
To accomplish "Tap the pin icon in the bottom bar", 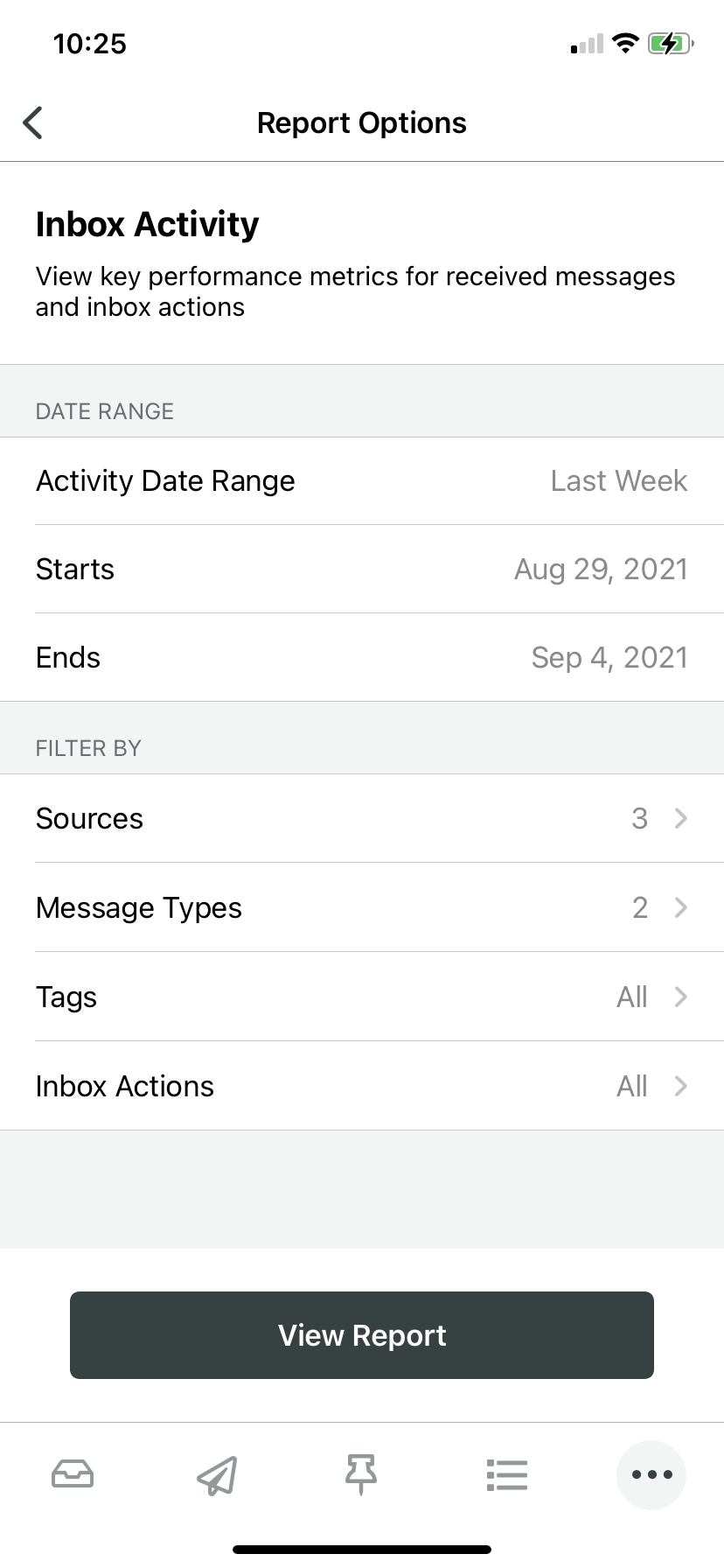I will pyautogui.click(x=362, y=1474).
